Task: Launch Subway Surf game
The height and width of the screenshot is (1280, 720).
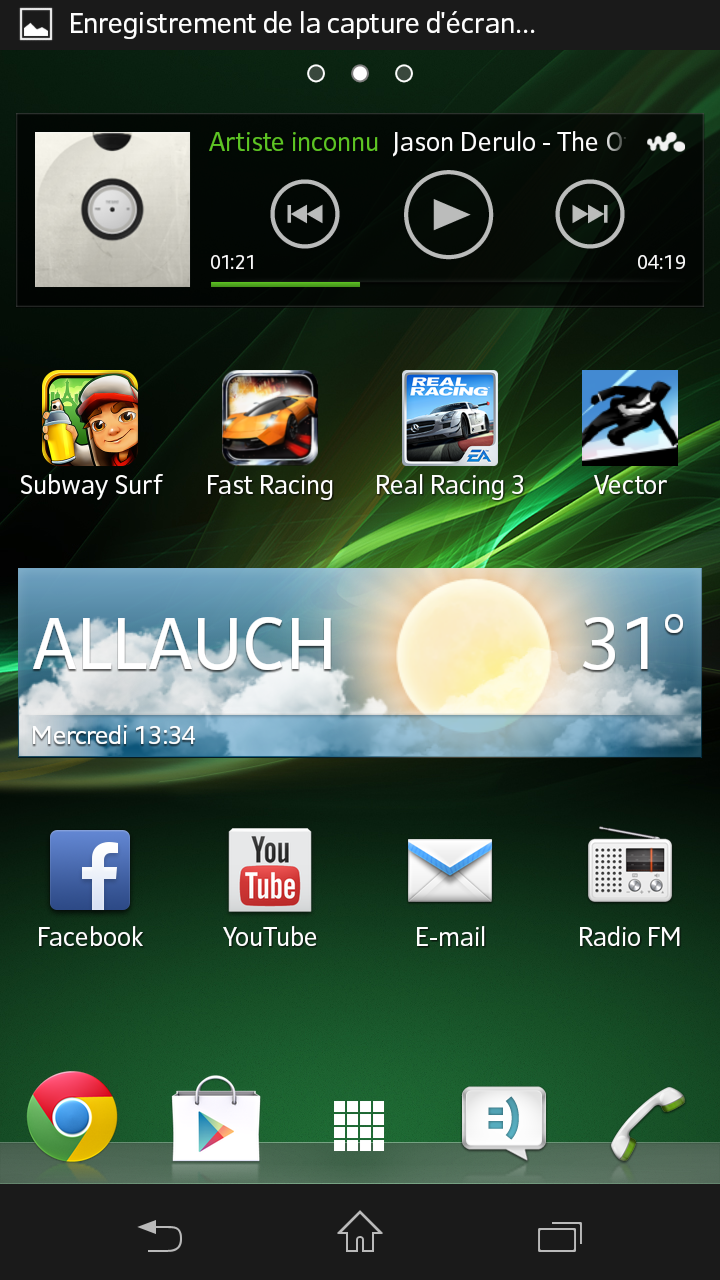Action: [x=90, y=420]
